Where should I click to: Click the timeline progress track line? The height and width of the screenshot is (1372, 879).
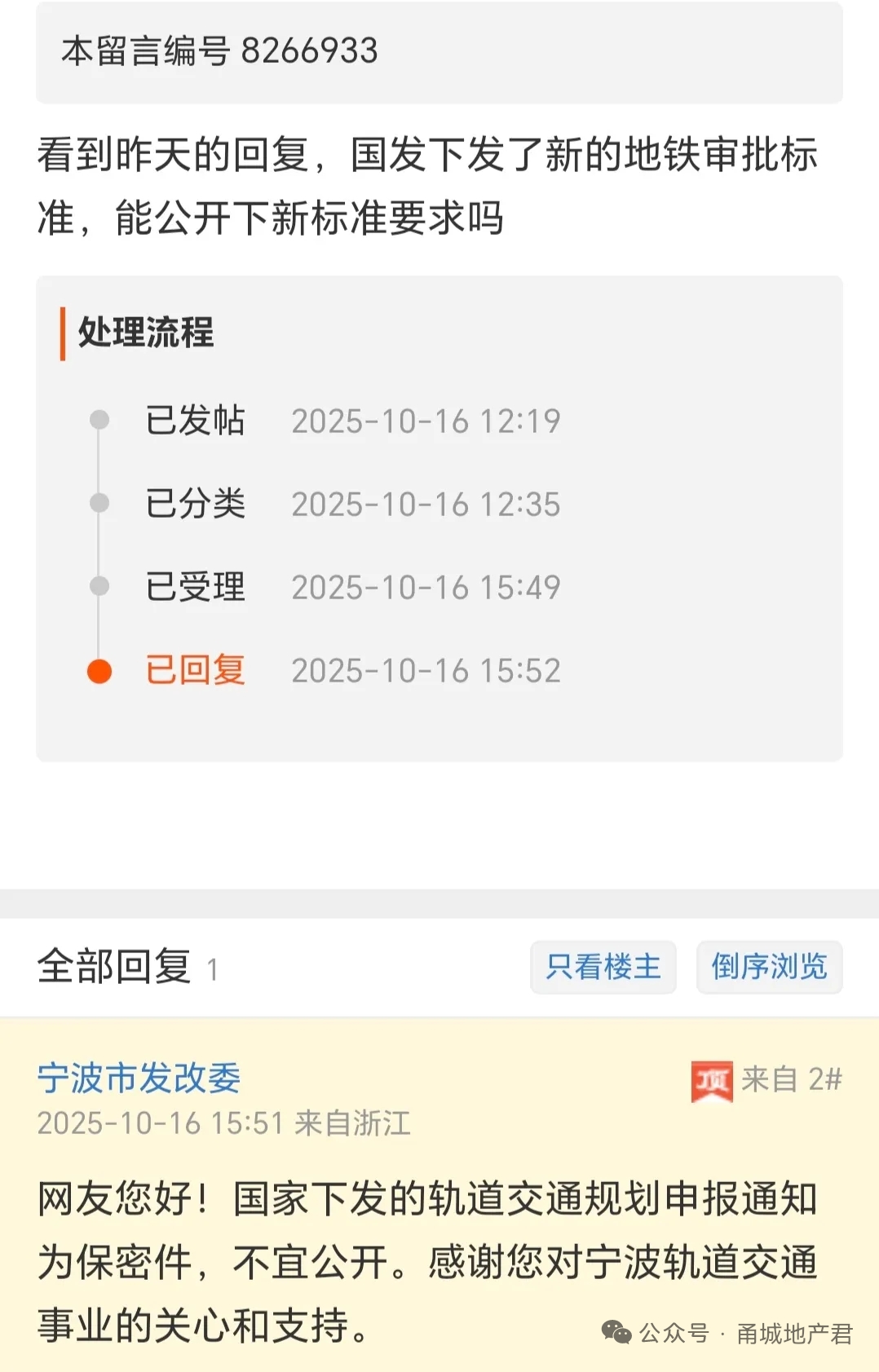(x=99, y=546)
